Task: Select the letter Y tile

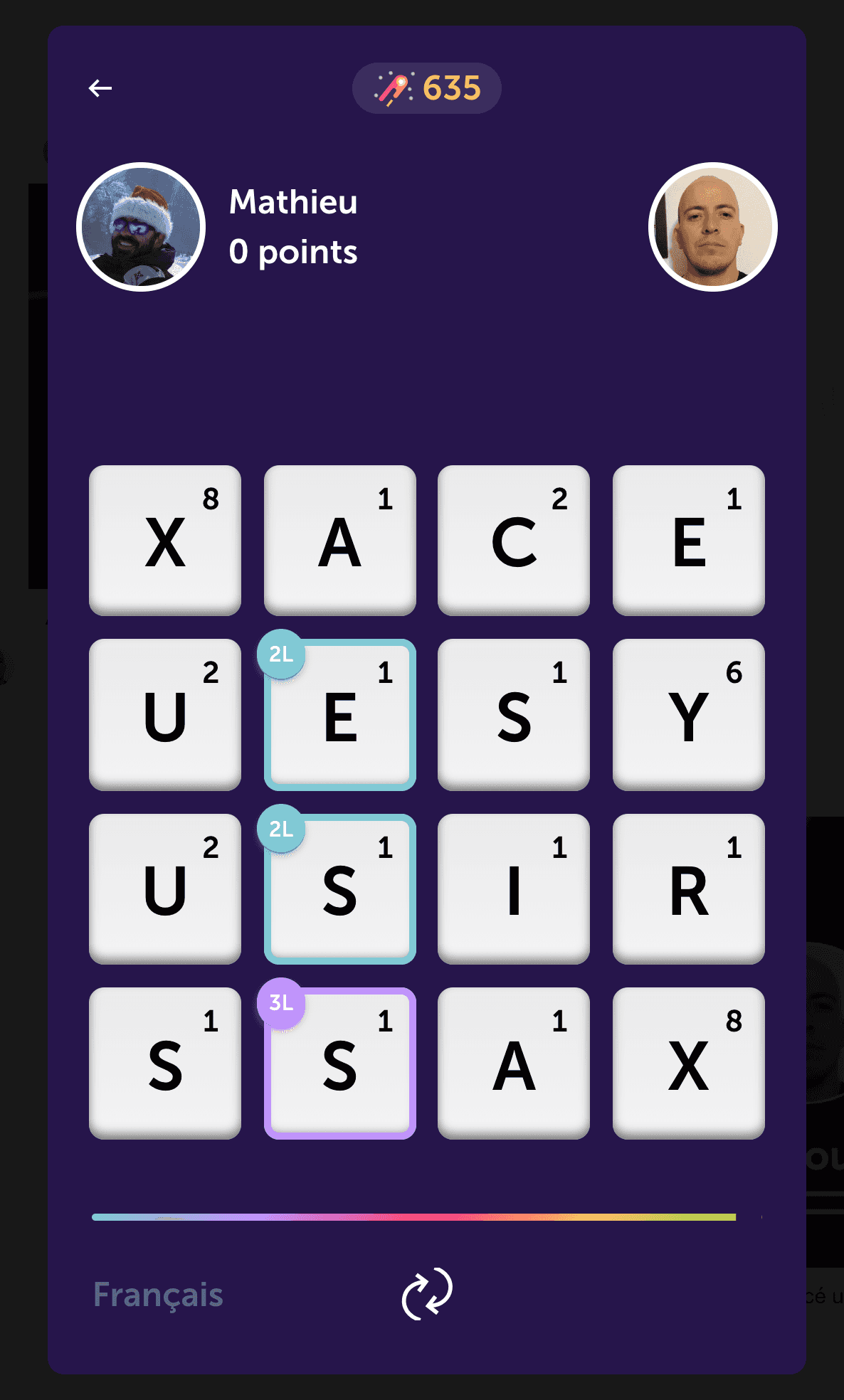Action: [688, 714]
